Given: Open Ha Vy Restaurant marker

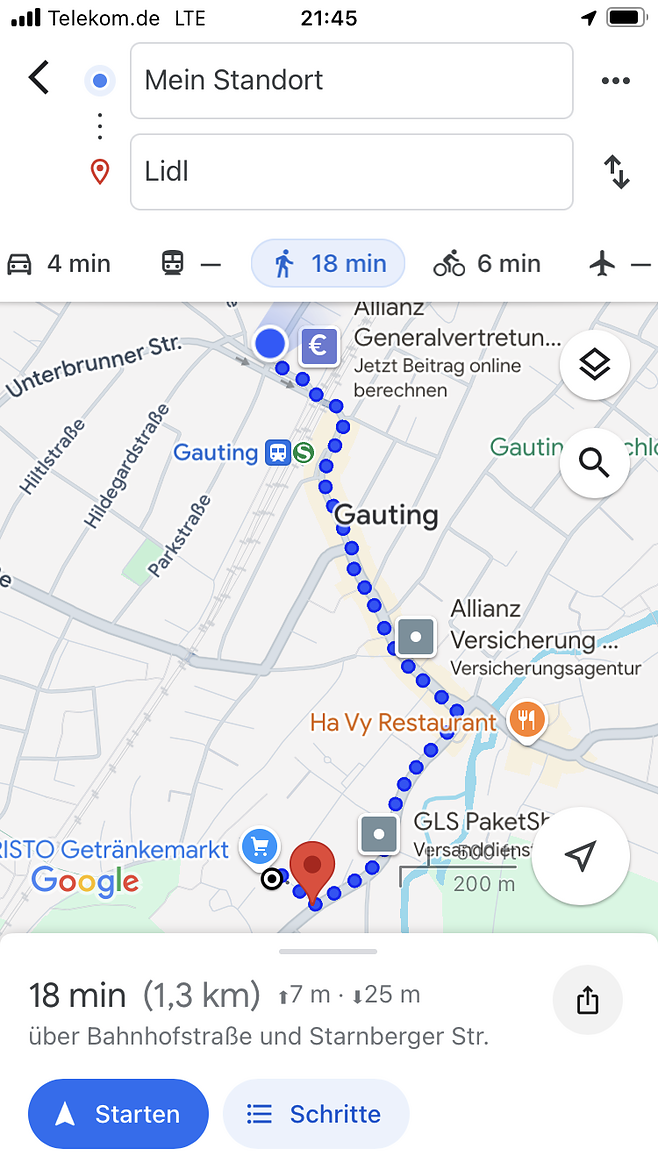Looking at the screenshot, I should (527, 722).
